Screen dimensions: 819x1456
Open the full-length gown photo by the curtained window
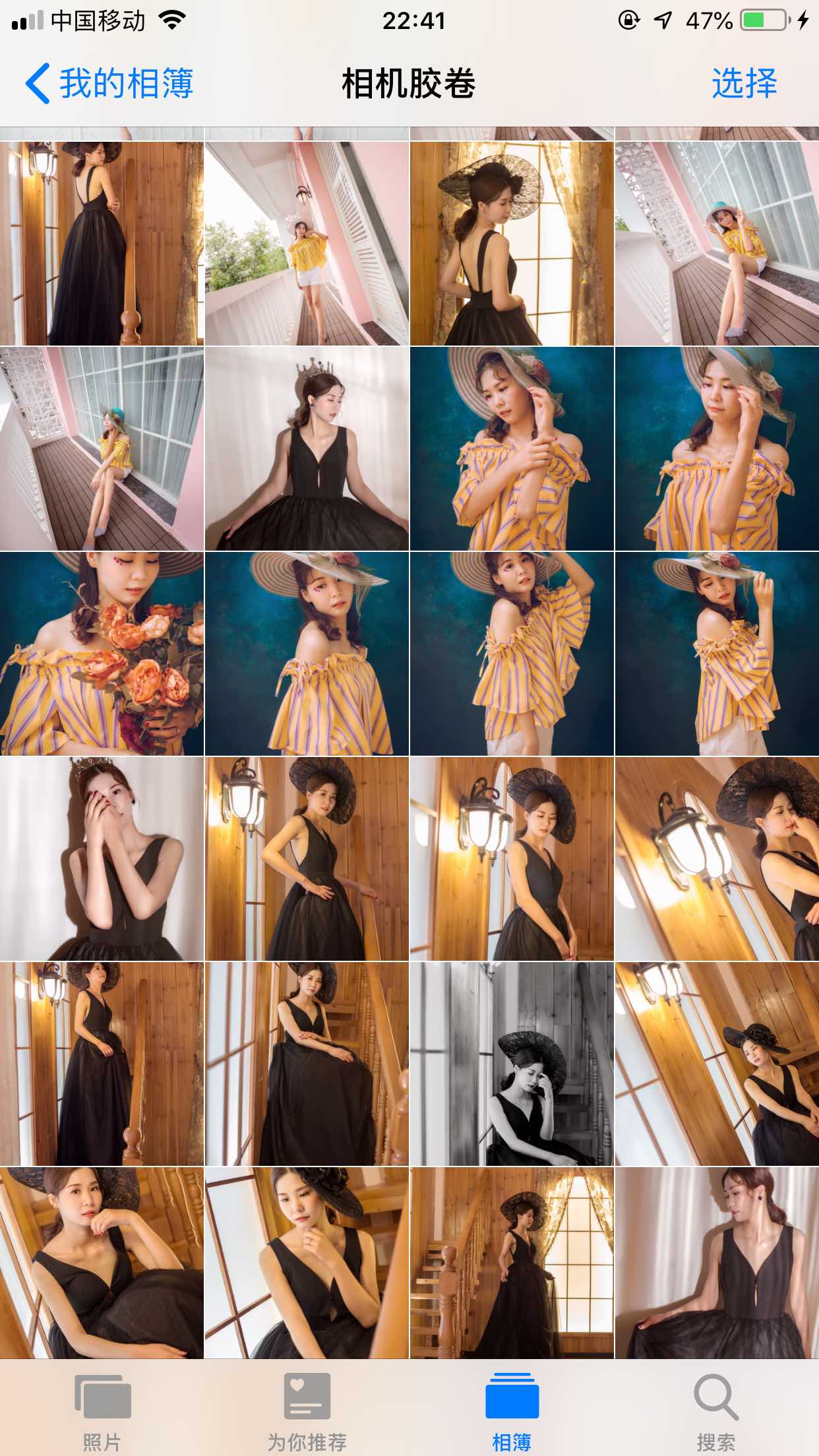click(512, 1263)
